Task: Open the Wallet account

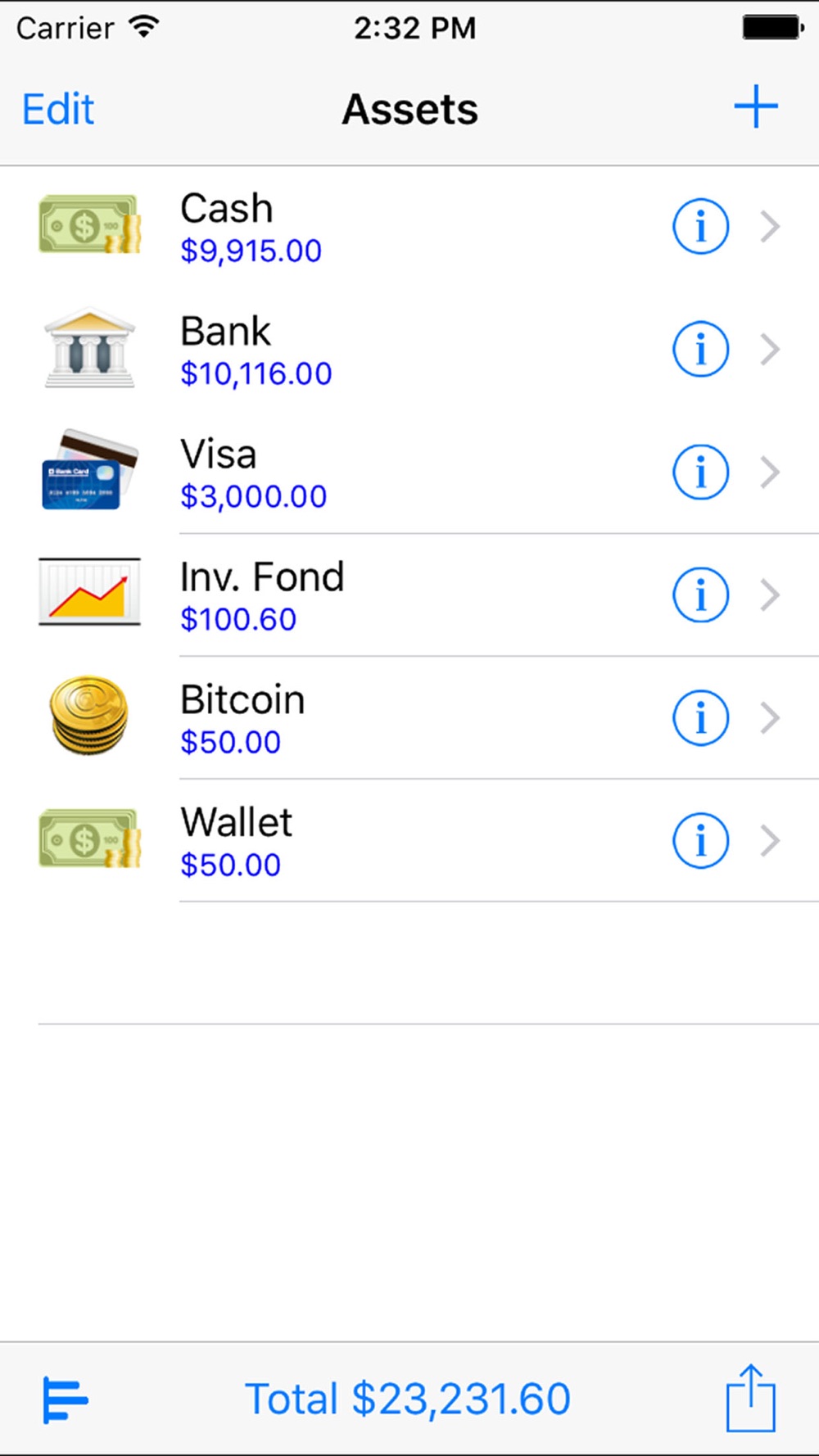Action: coord(409,841)
